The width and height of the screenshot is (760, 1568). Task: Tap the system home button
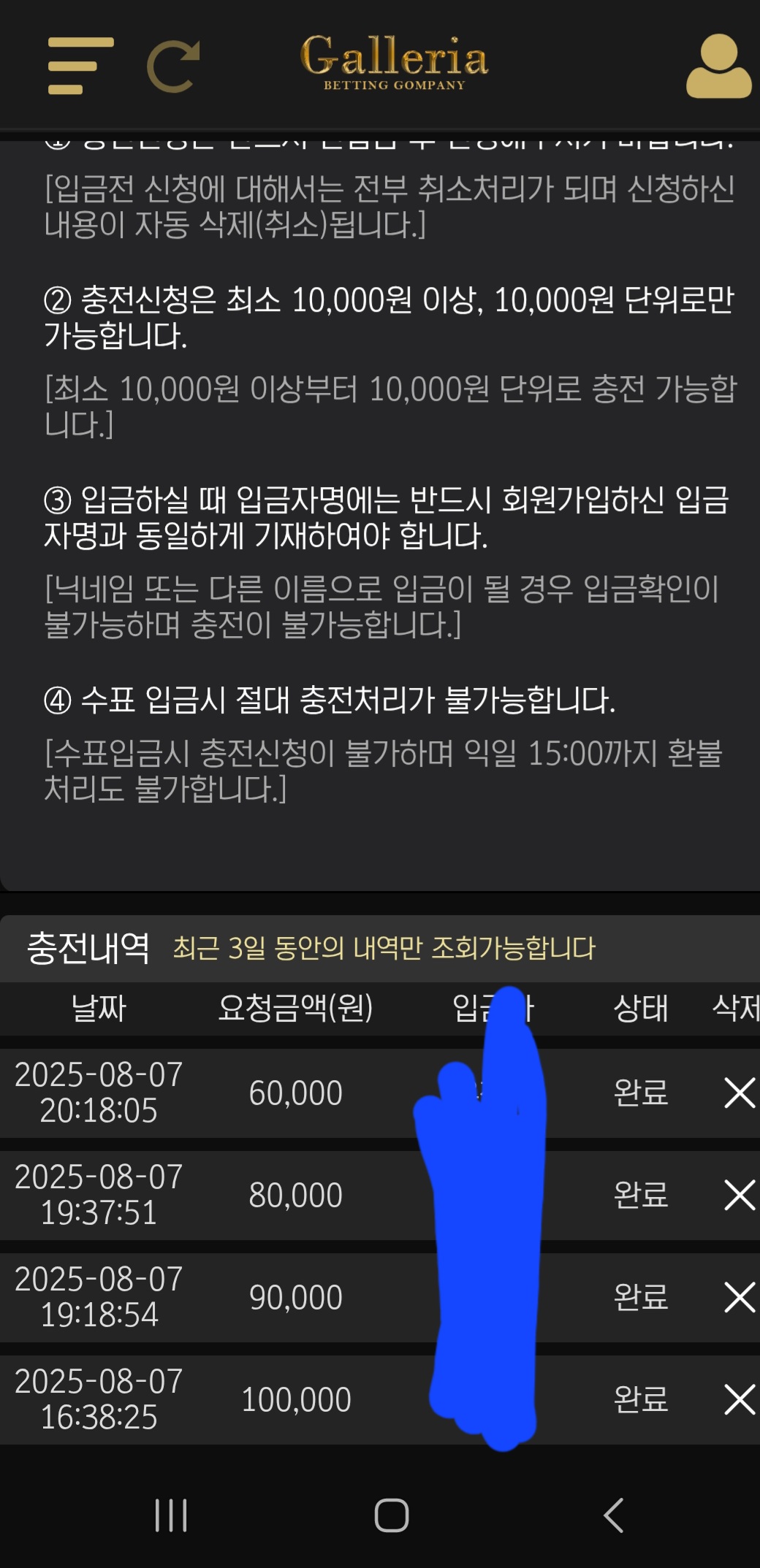[392, 1515]
